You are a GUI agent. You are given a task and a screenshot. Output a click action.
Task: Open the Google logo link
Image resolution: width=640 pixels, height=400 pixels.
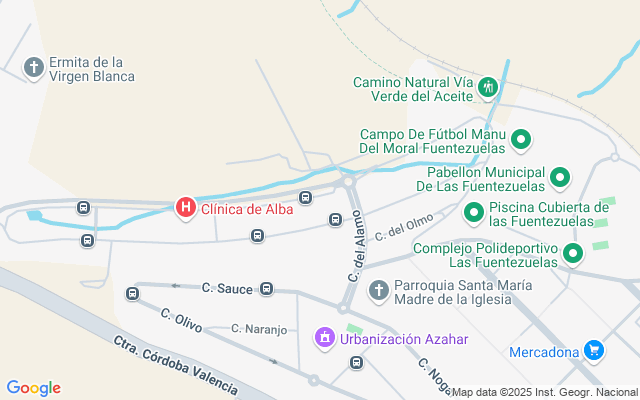34,388
